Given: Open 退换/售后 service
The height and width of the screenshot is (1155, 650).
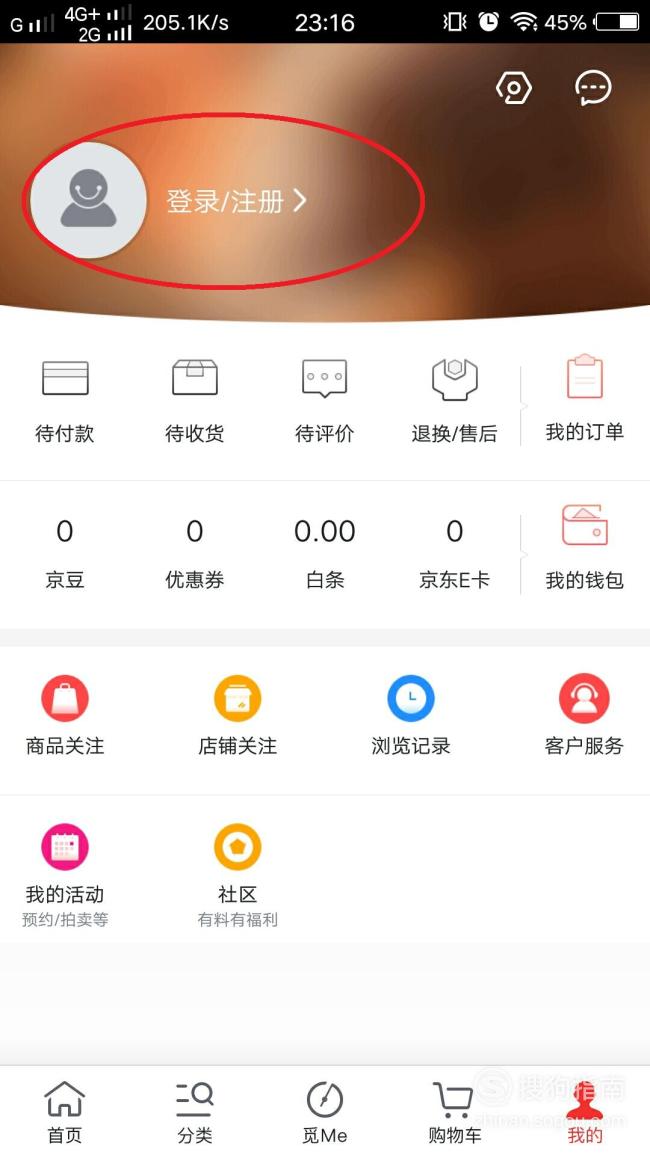Looking at the screenshot, I should click(x=455, y=401).
